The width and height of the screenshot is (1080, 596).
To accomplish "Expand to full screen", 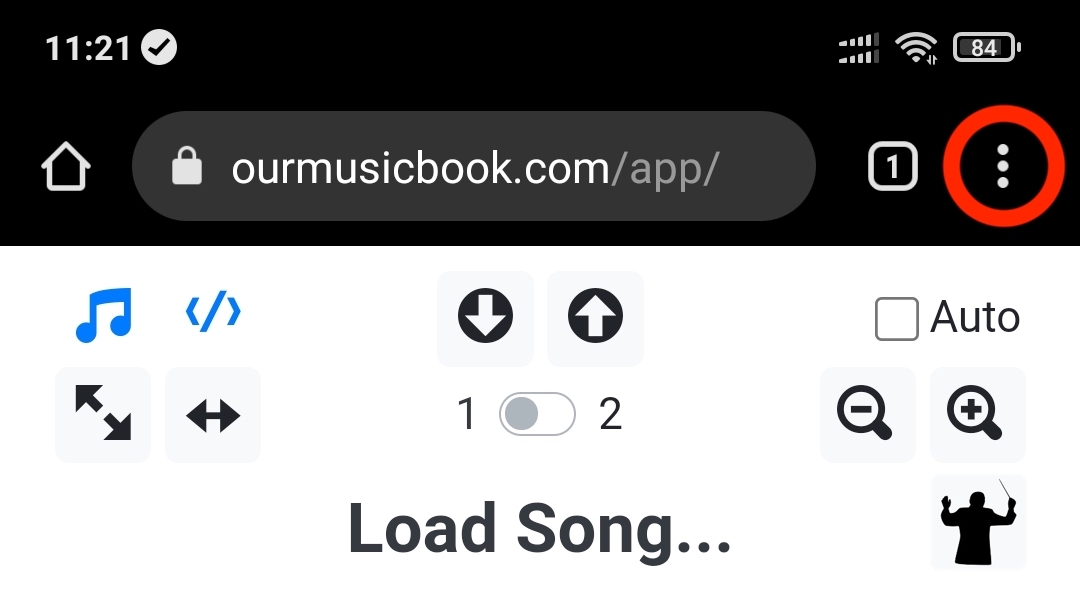I will point(103,414).
